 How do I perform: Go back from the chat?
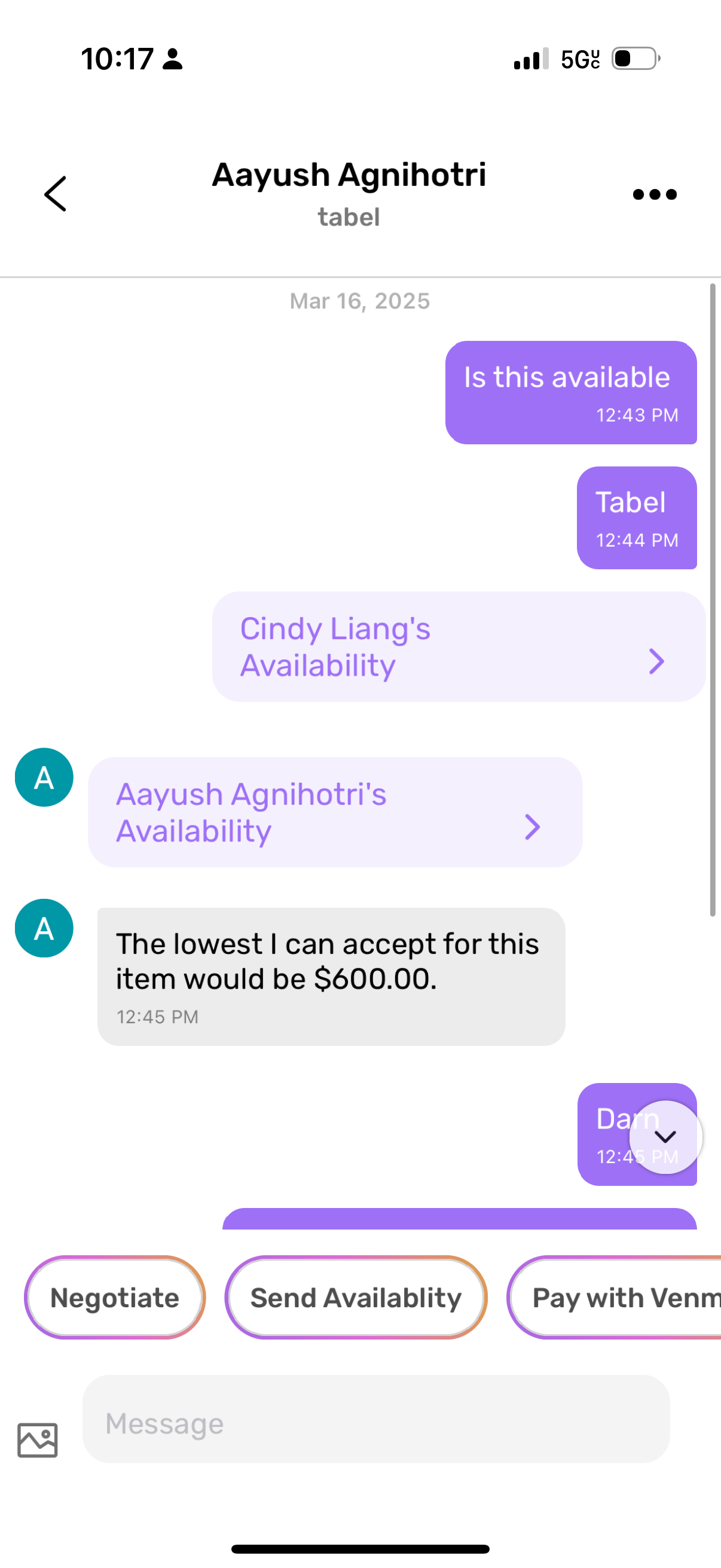[56, 194]
